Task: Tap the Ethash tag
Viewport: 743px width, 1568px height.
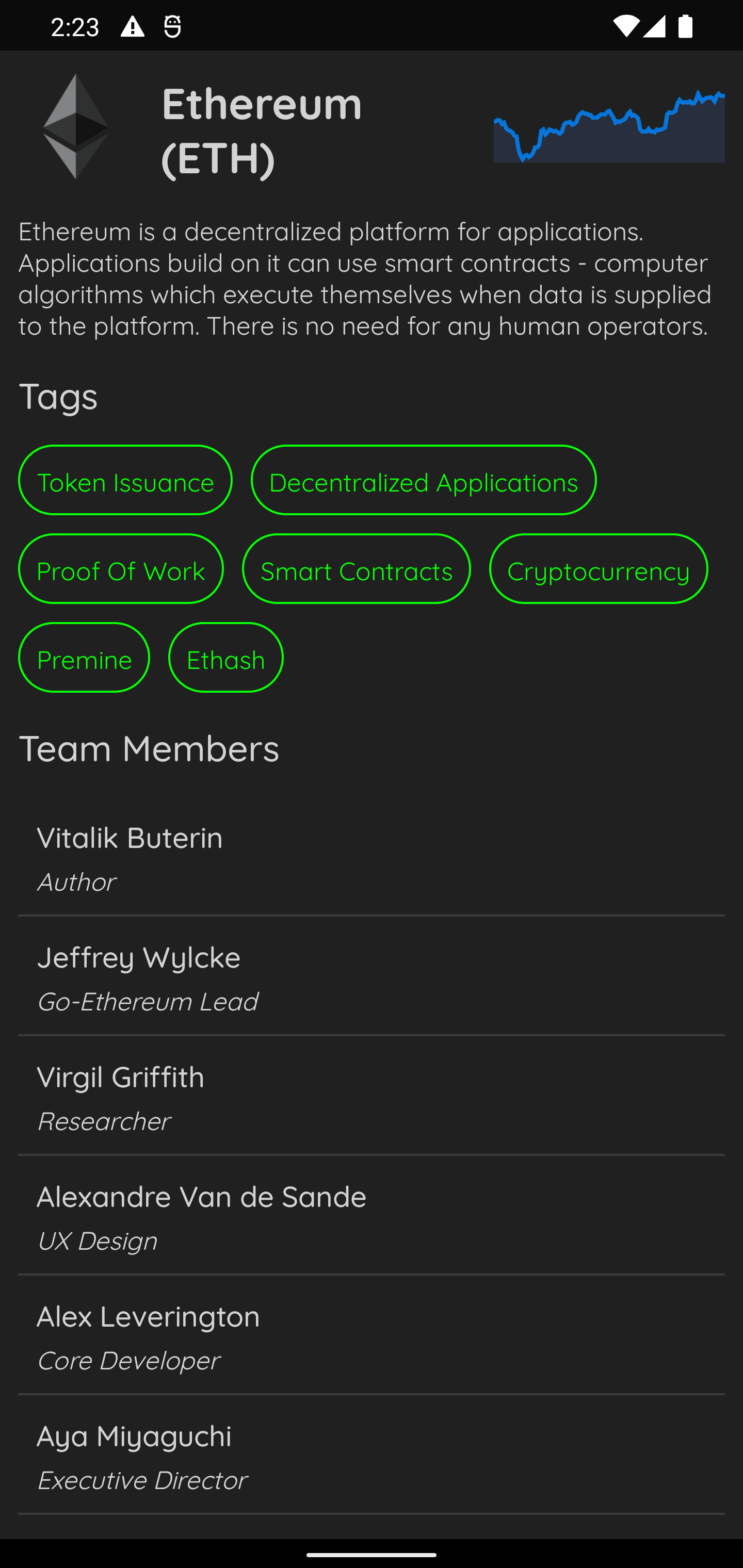Action: pos(225,658)
